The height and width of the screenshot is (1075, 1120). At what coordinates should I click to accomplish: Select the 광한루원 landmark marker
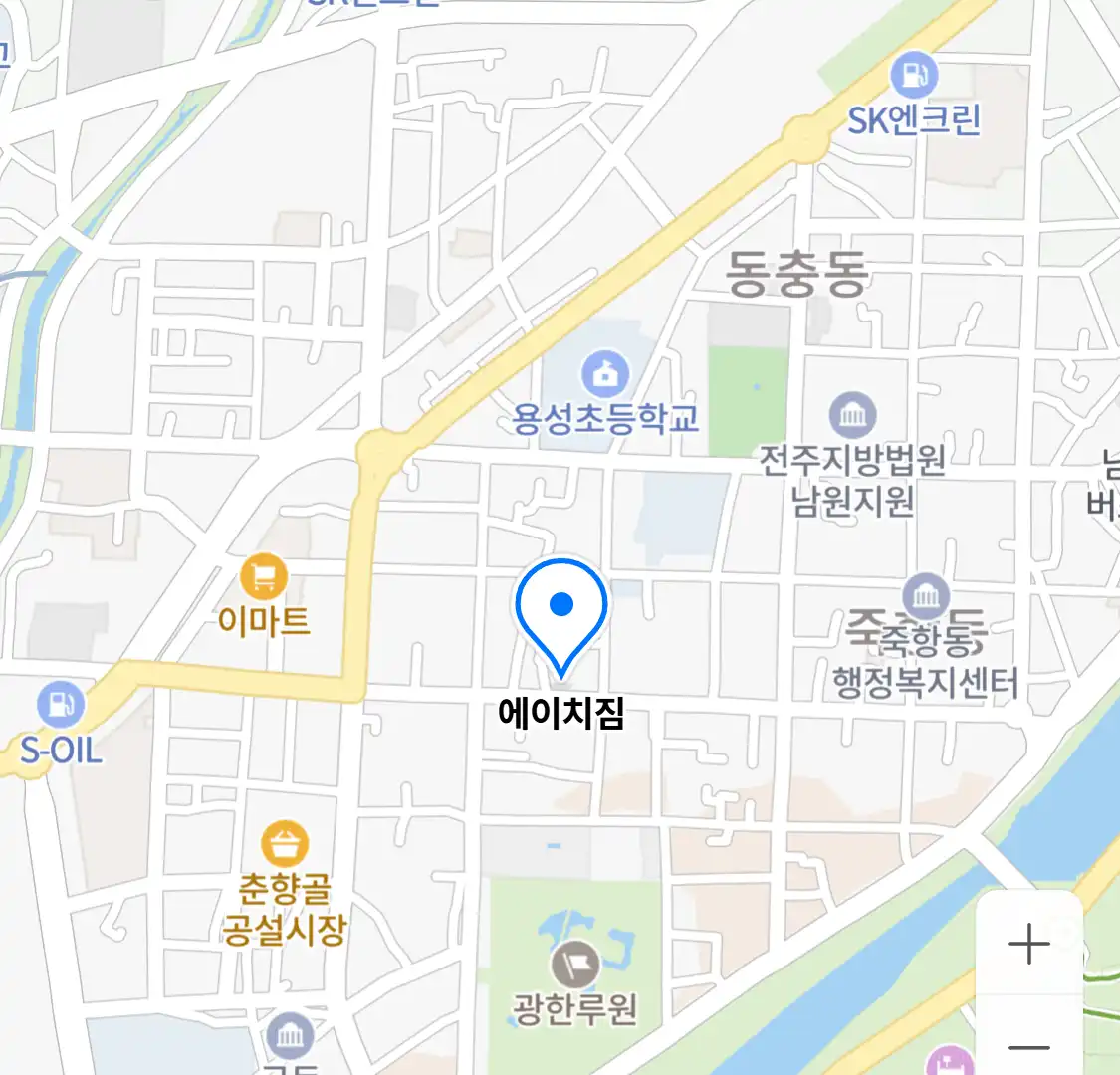pos(575,964)
